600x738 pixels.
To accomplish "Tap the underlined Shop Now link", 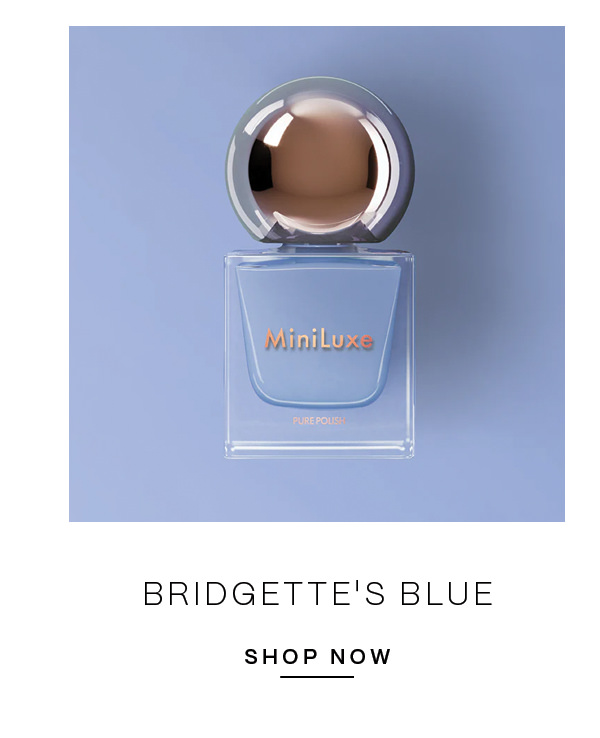I will pos(317,658).
